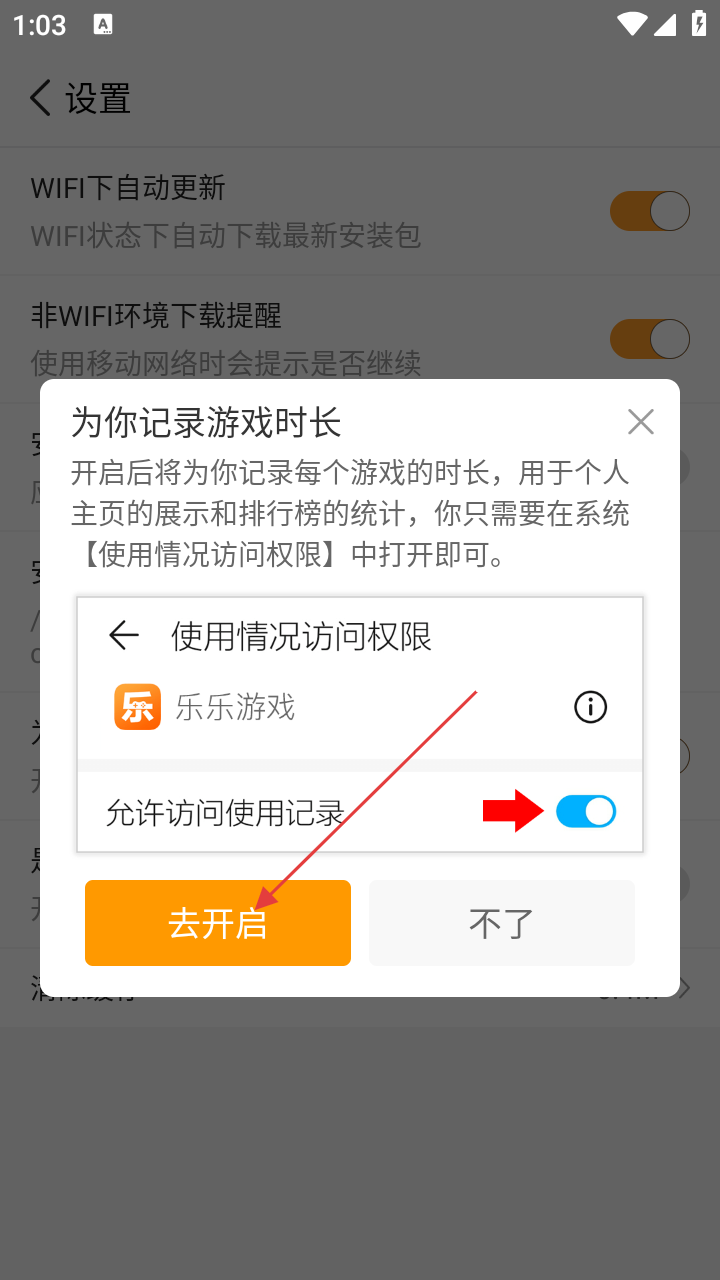Viewport: 720px width, 1280px height.
Task: Close the game time recording dialog
Action: (x=640, y=422)
